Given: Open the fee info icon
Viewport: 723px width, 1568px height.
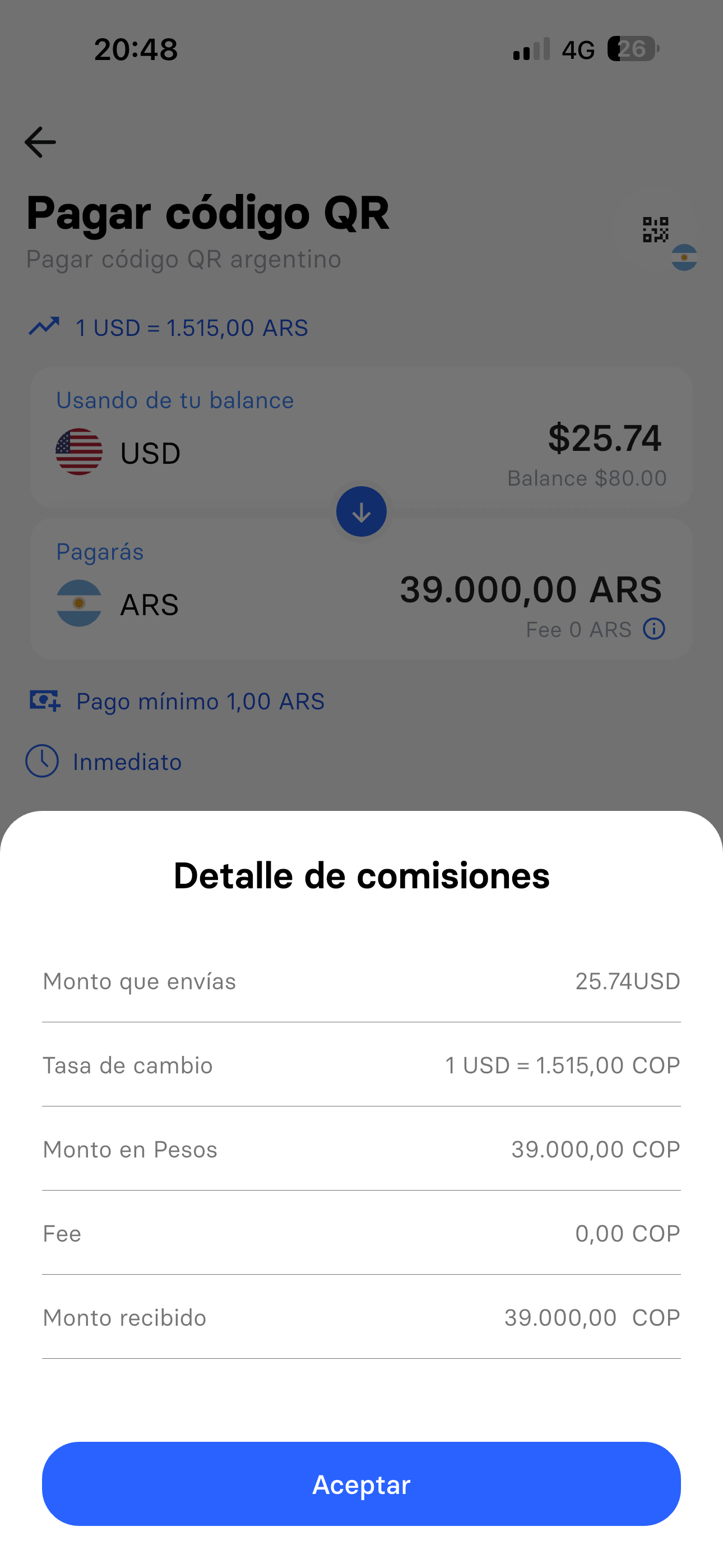Looking at the screenshot, I should tap(654, 629).
